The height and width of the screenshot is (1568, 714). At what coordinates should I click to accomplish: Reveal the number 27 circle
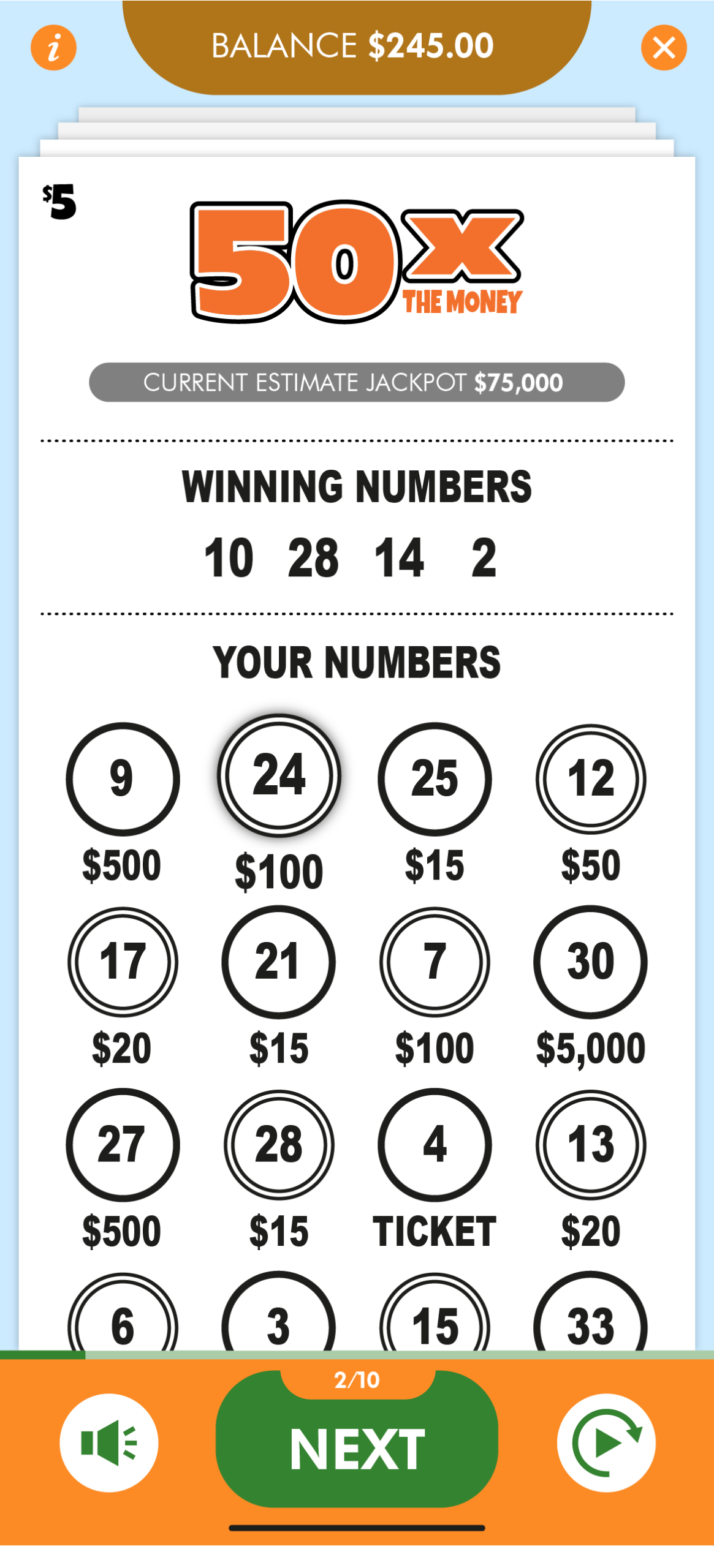point(123,1144)
